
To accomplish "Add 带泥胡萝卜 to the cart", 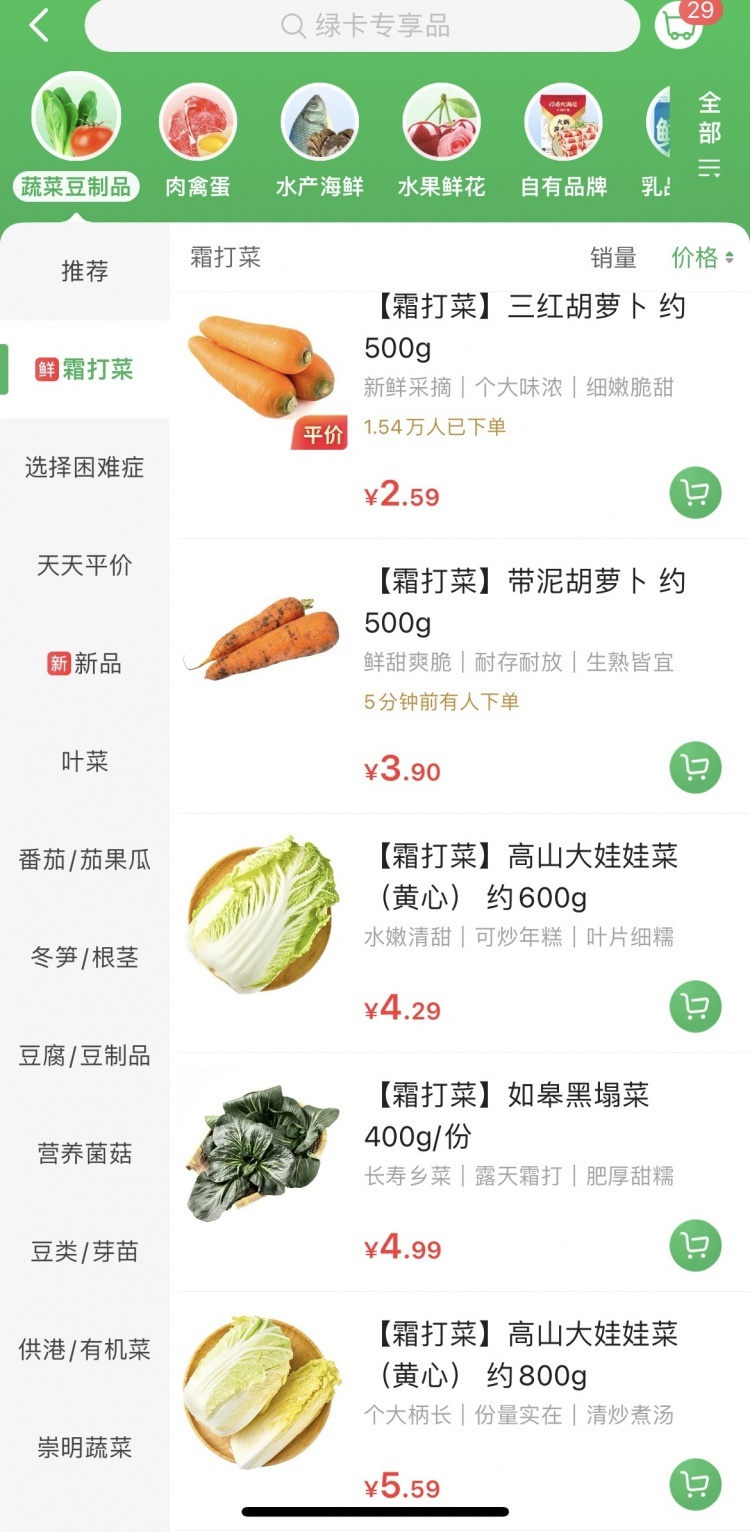I will pos(695,768).
